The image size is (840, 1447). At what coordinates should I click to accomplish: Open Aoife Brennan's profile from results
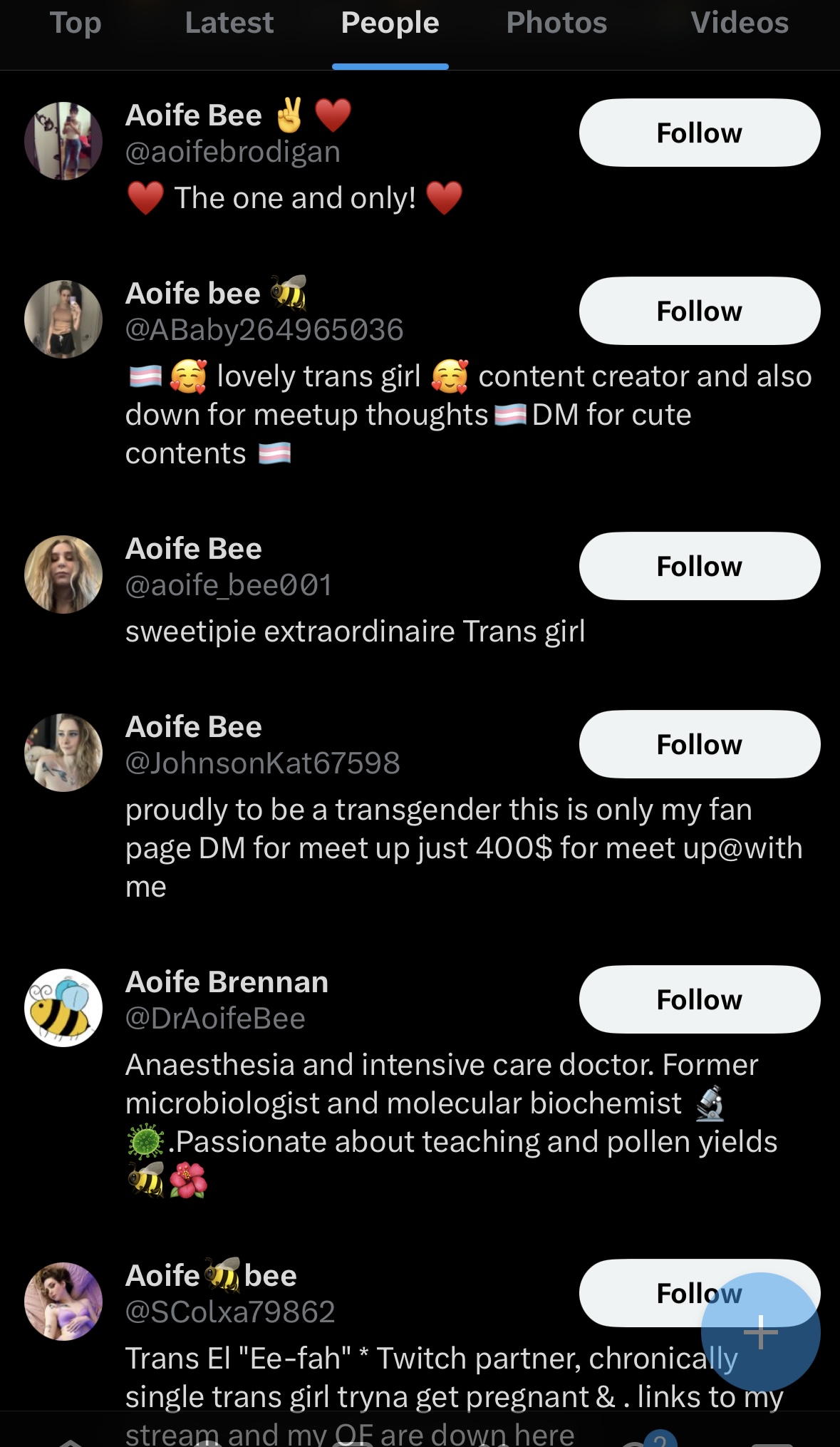(227, 982)
